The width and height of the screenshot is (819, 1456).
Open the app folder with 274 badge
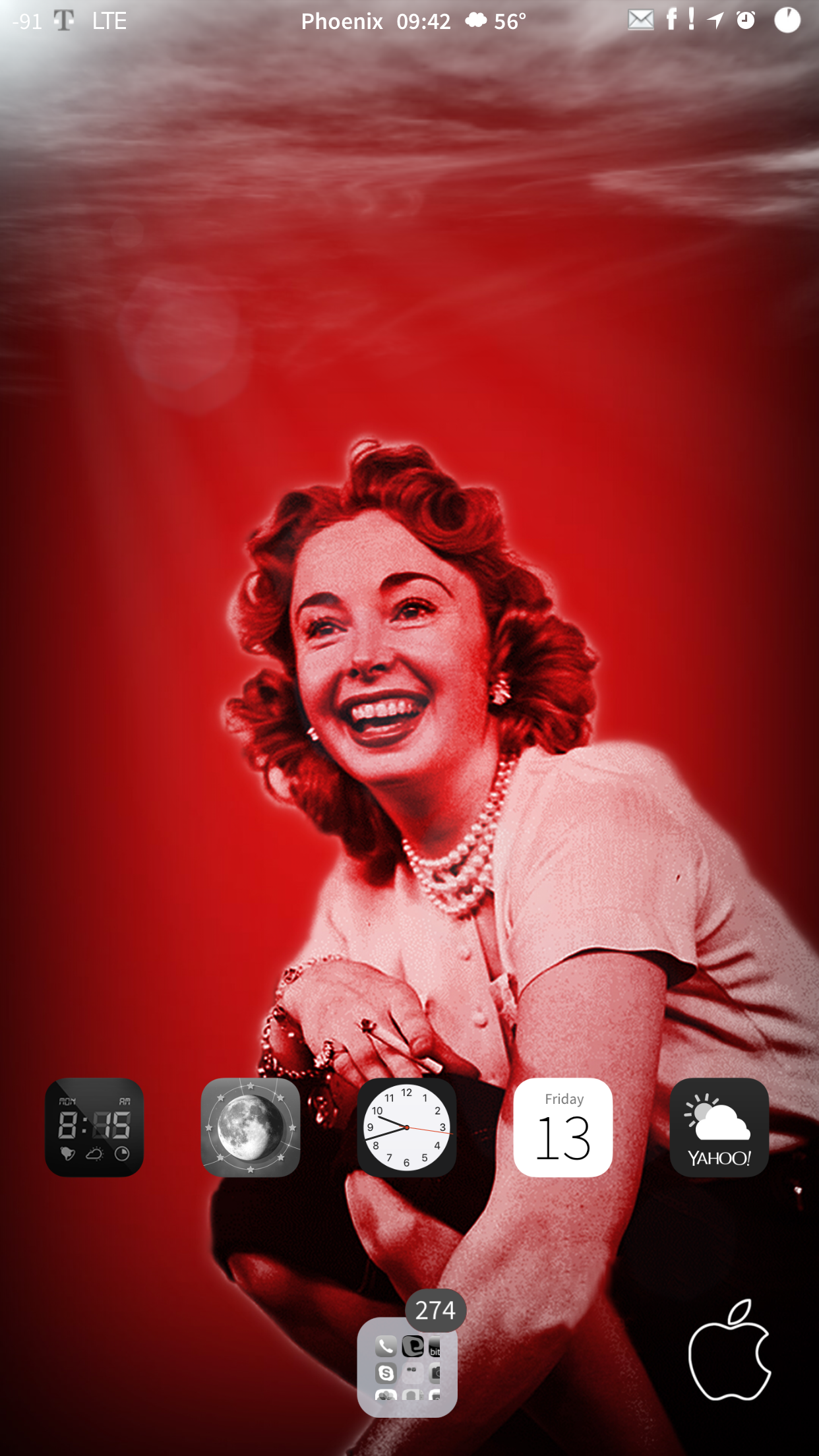tap(407, 1367)
